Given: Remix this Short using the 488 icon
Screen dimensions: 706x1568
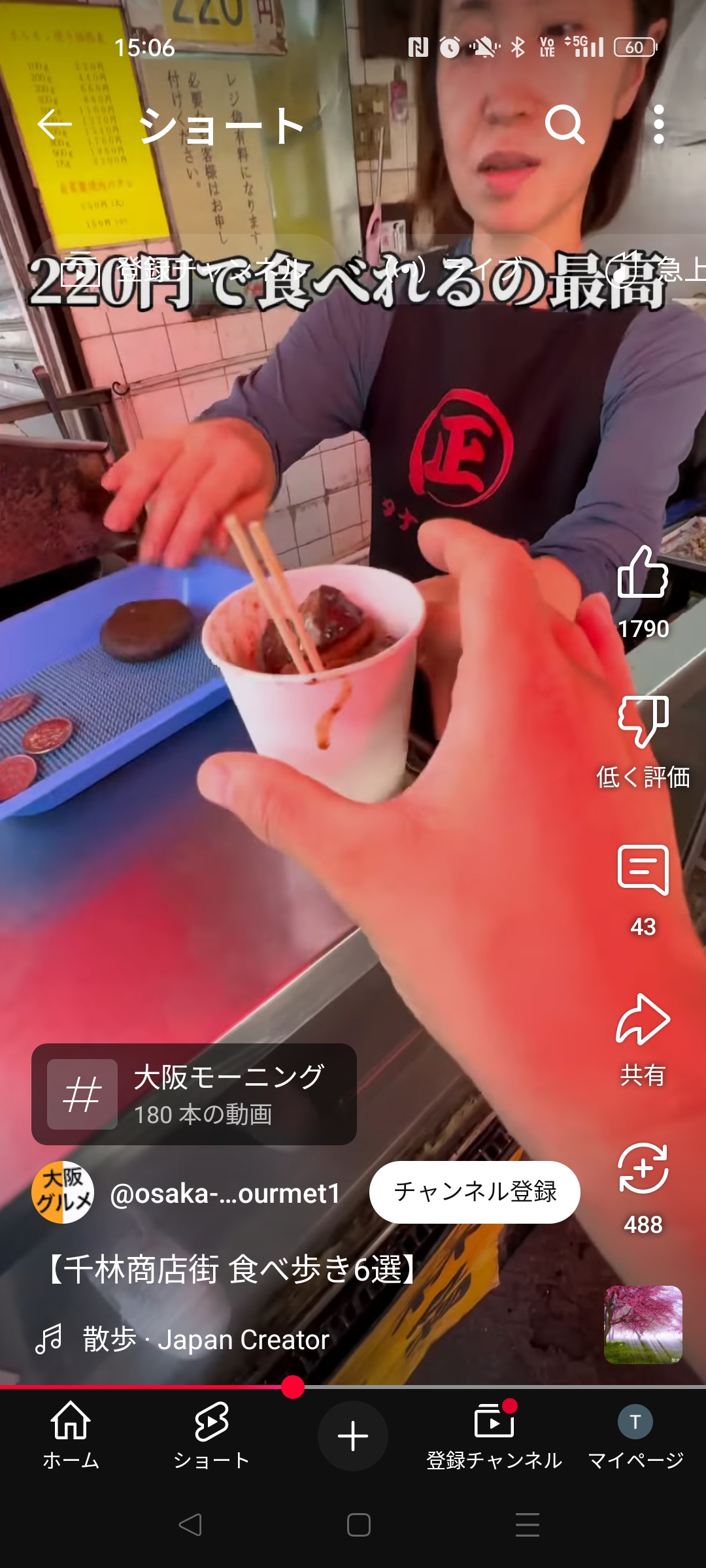Looking at the screenshot, I should [x=643, y=1169].
